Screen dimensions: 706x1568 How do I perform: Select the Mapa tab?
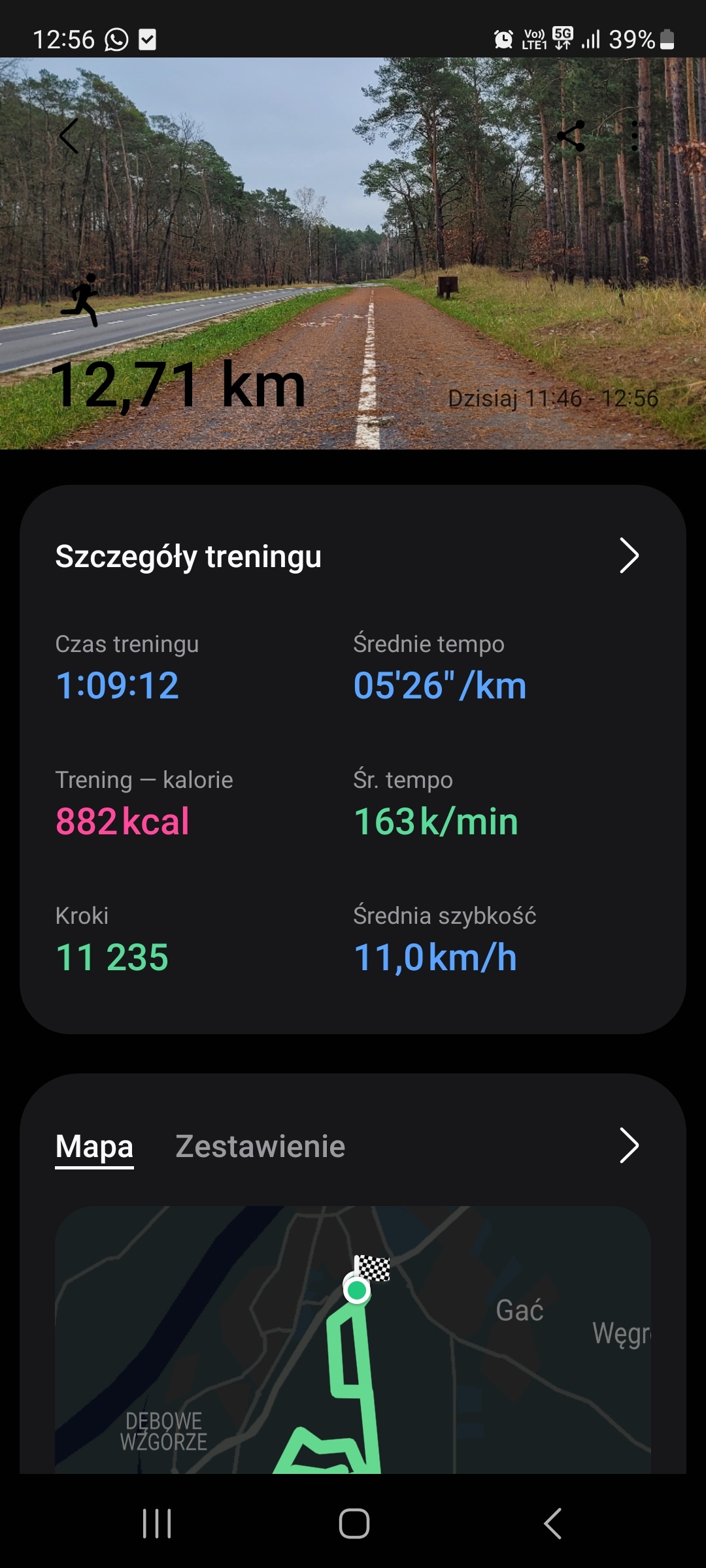94,1146
